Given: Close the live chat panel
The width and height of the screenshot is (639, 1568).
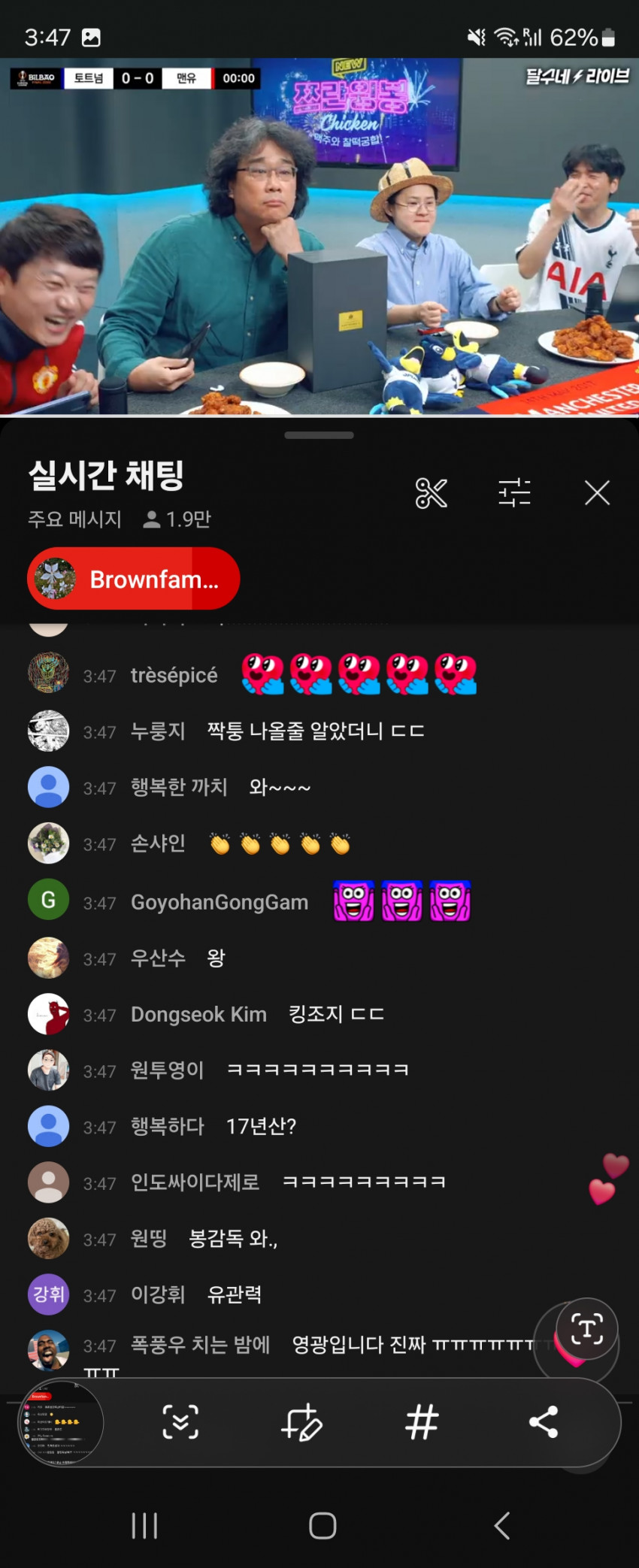Looking at the screenshot, I should tap(597, 493).
